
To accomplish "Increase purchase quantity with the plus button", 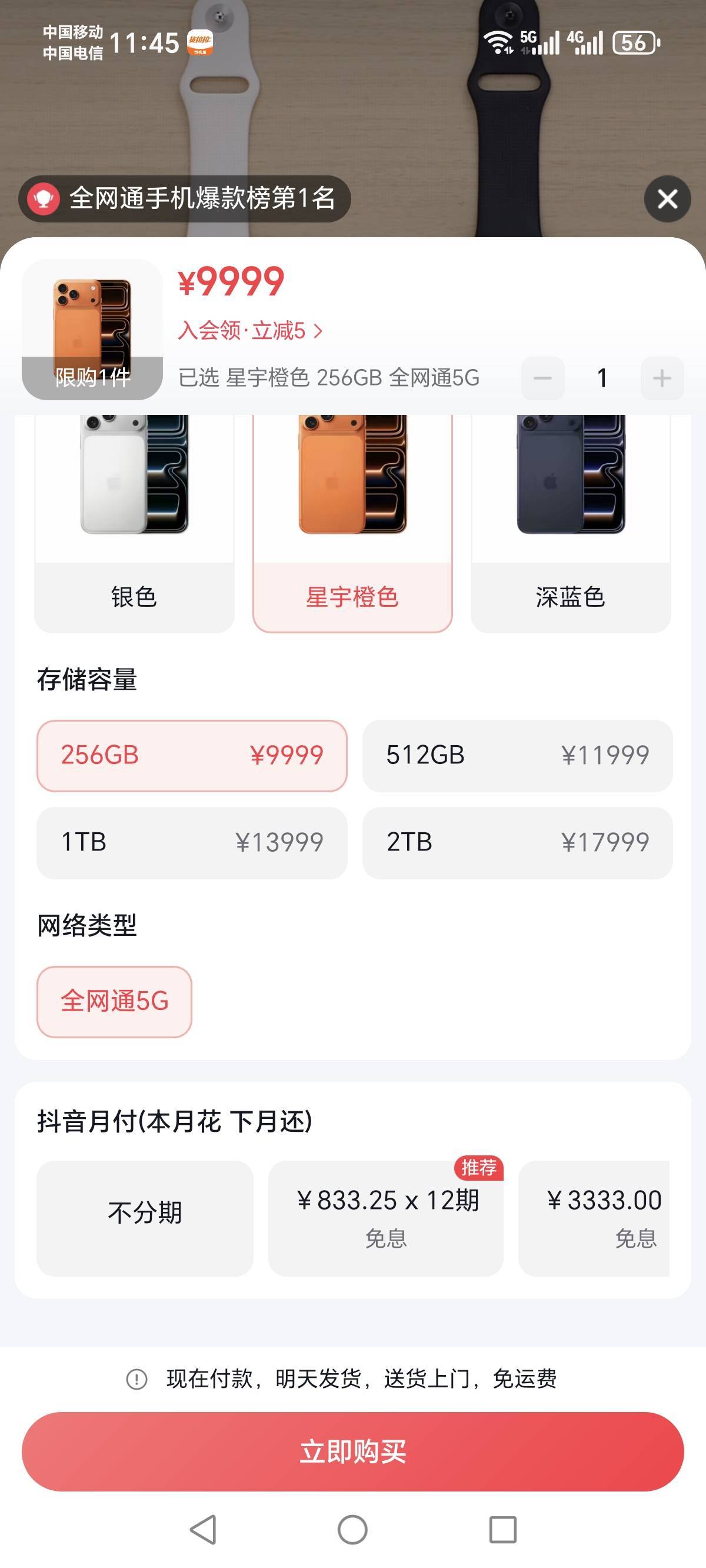I will [661, 378].
